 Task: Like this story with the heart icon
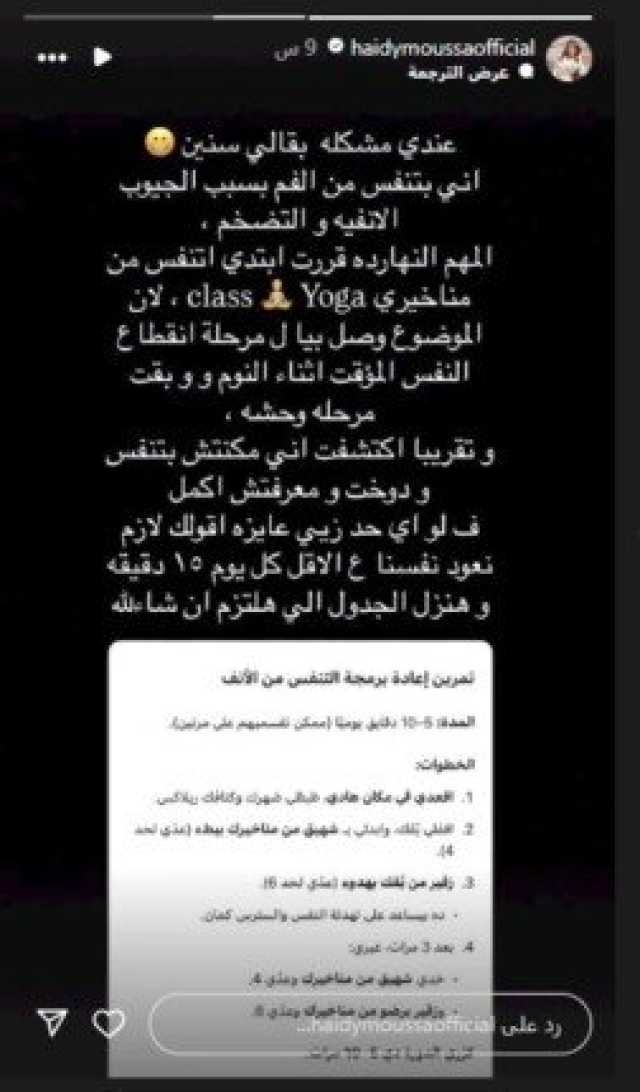[108, 1024]
